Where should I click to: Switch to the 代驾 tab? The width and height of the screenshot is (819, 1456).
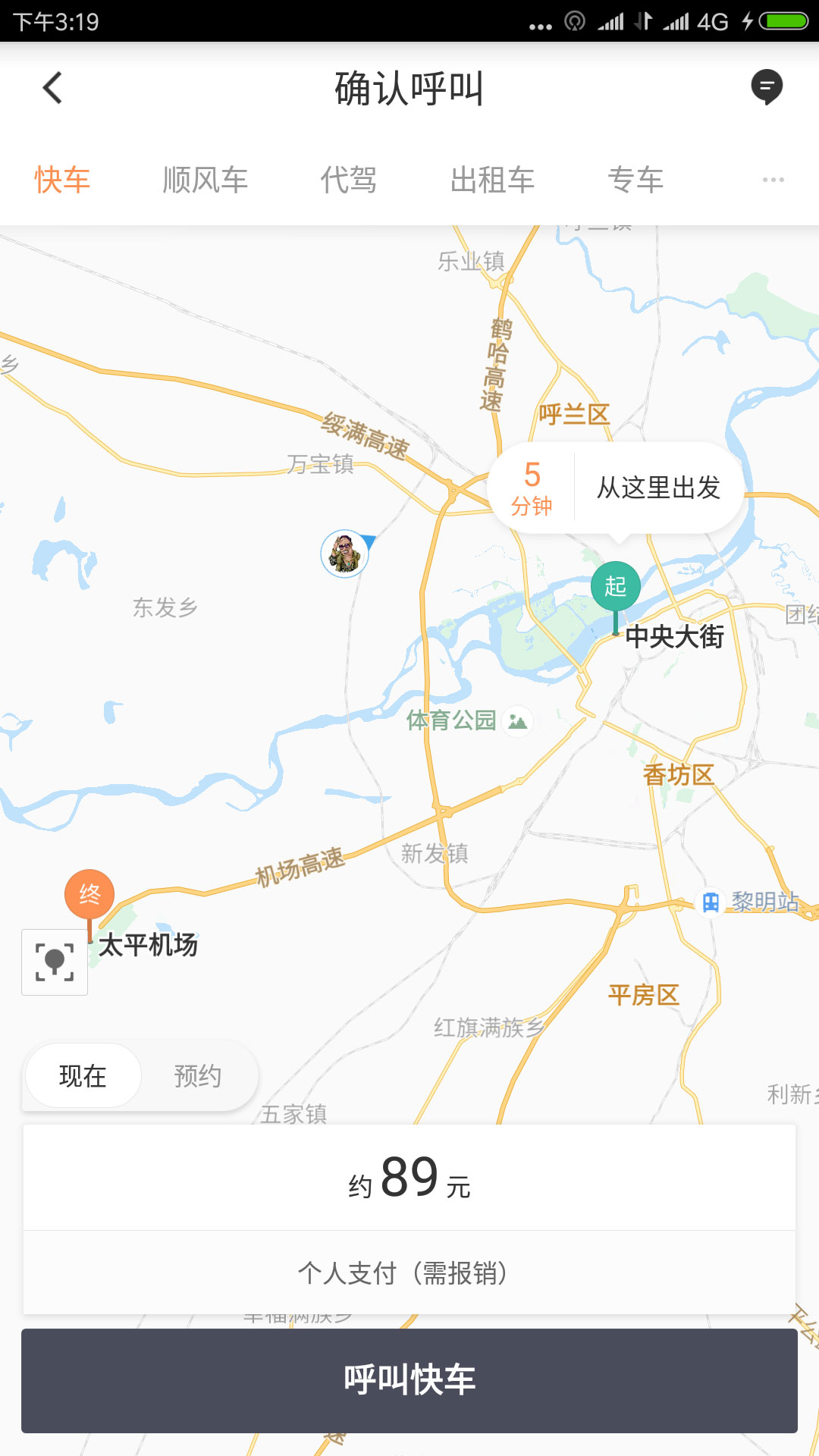click(x=349, y=180)
